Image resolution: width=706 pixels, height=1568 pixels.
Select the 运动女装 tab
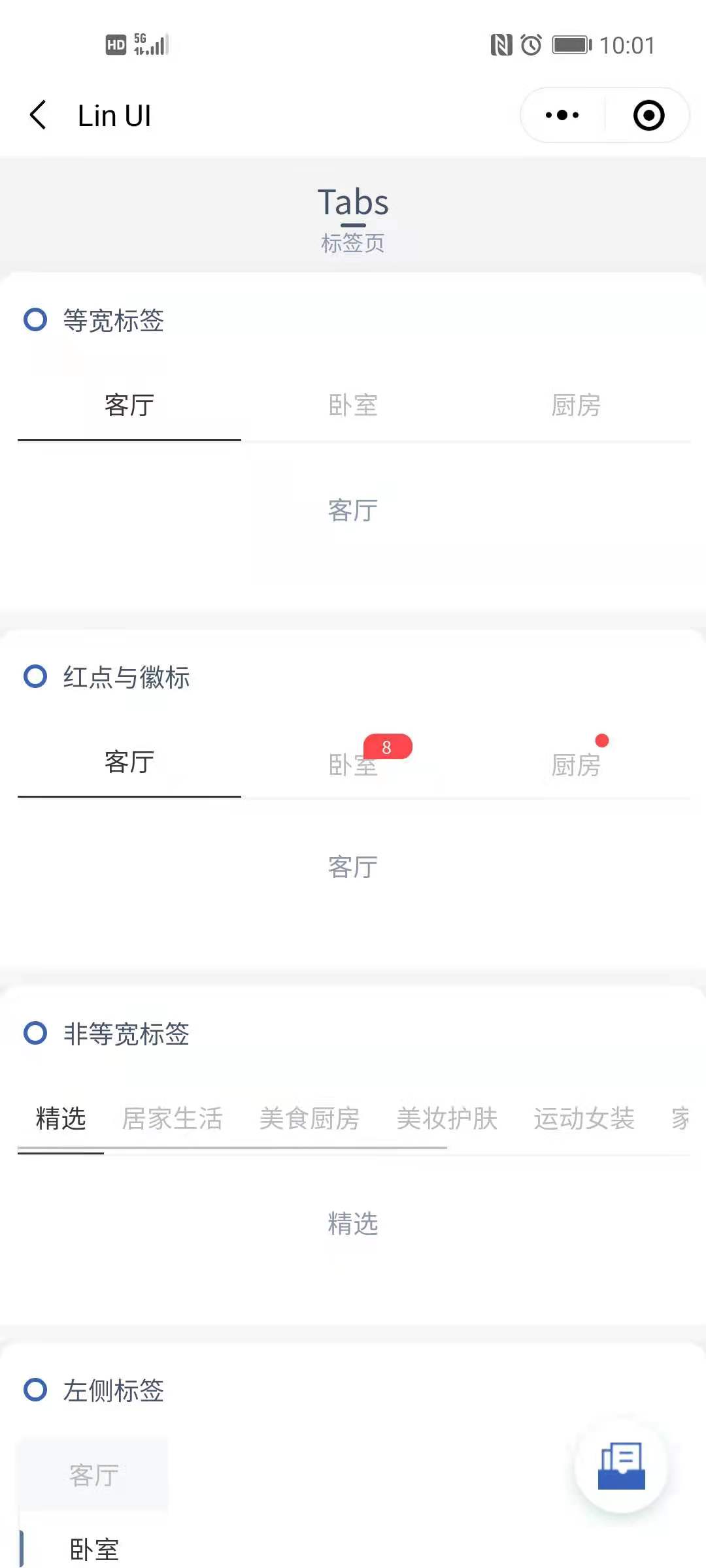pyautogui.click(x=585, y=1119)
